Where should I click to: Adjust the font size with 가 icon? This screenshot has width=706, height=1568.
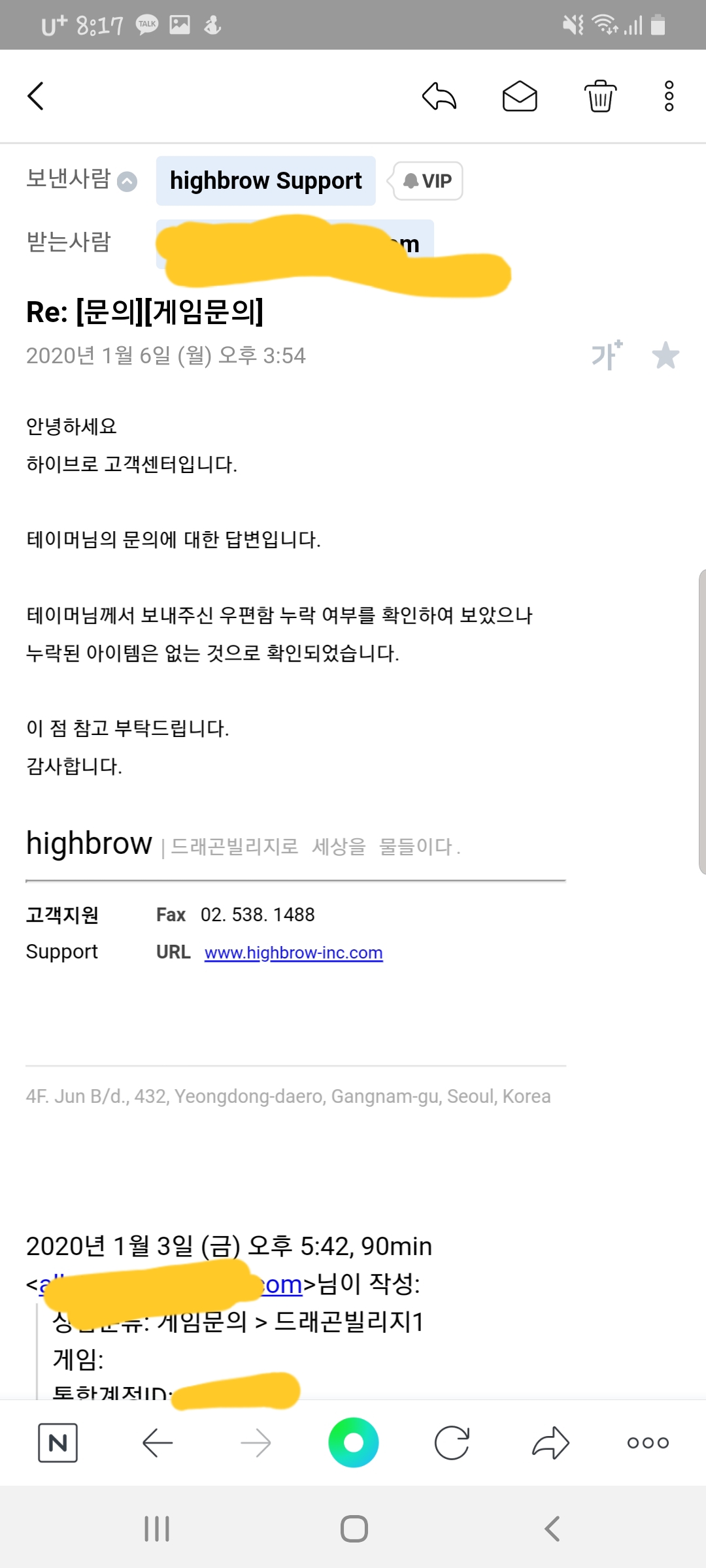pos(607,355)
